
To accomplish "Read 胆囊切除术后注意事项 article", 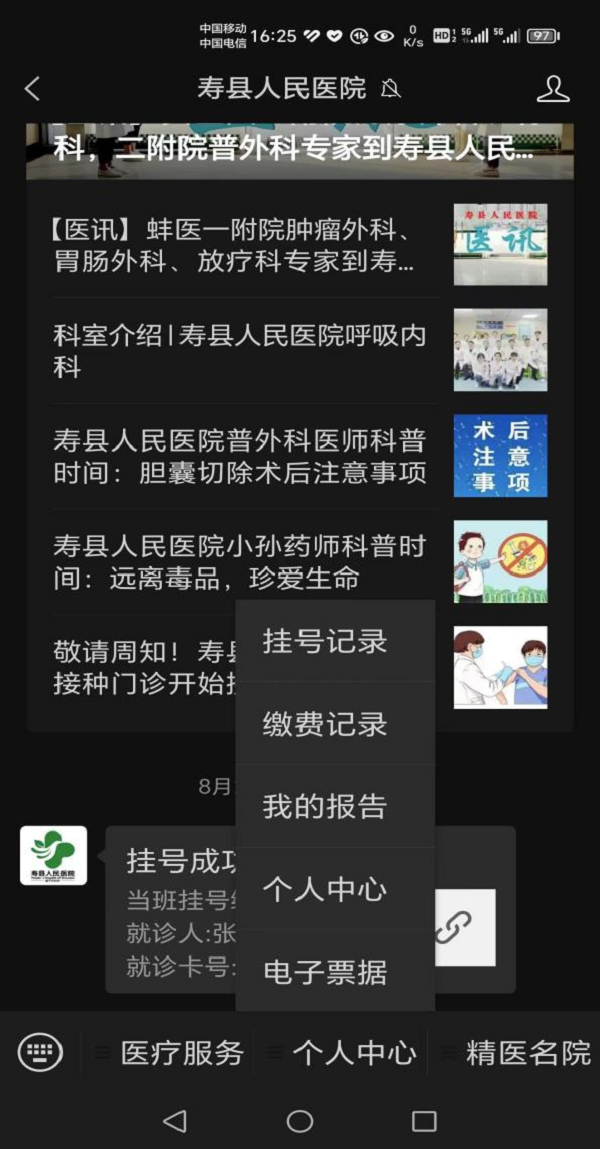I will tap(240, 456).
